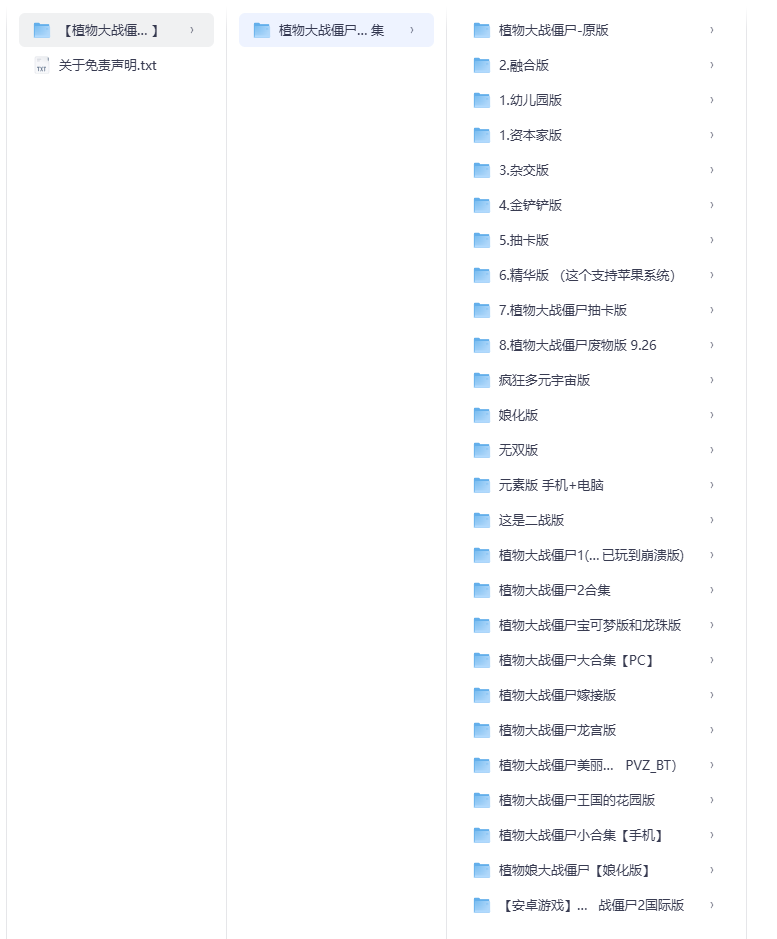Image resolution: width=777 pixels, height=939 pixels.
Task: Open the 疯狂多元宇宙版 folder
Action: point(544,380)
